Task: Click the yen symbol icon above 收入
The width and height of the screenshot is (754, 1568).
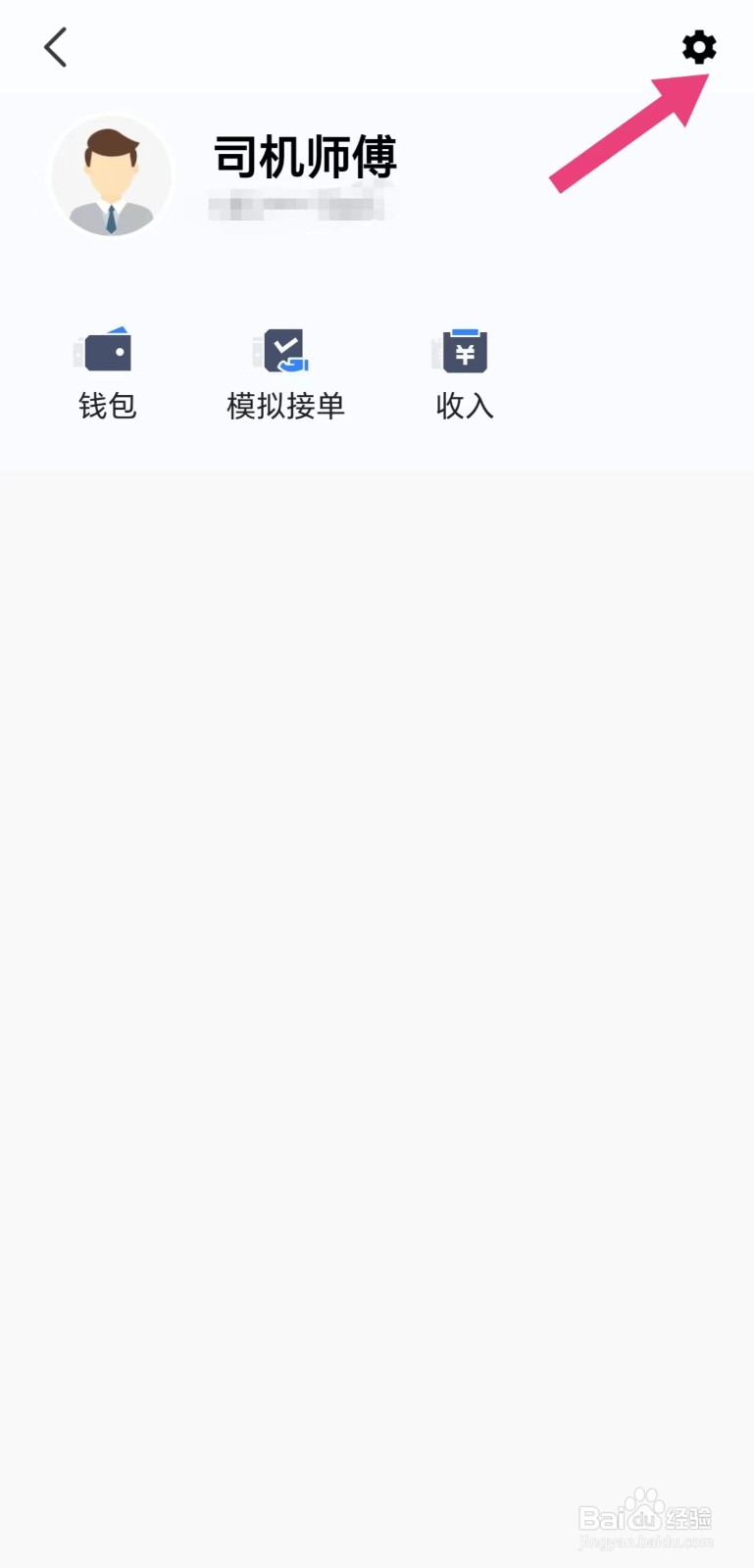Action: pyautogui.click(x=463, y=350)
